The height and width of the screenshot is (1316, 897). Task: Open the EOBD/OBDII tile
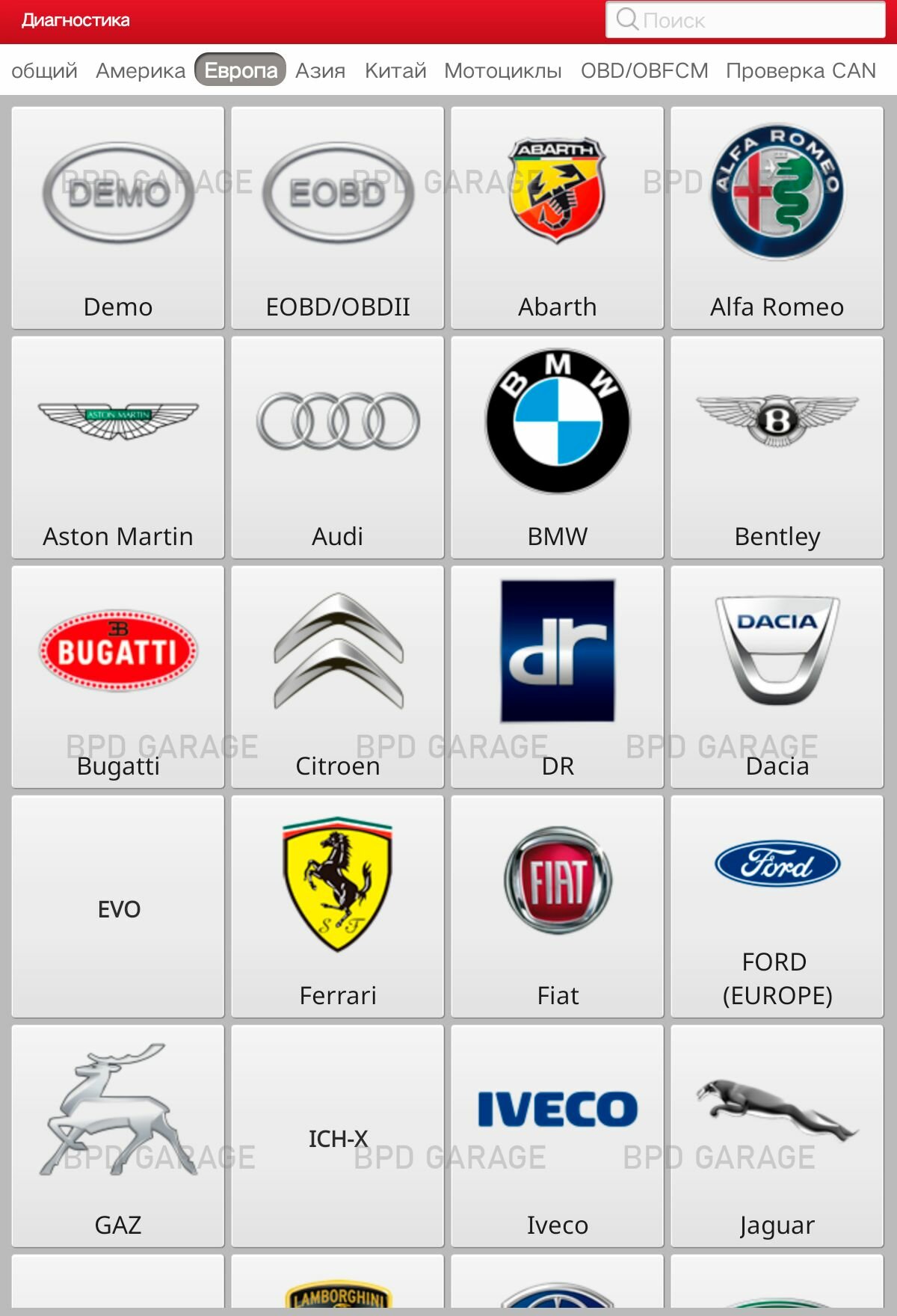(338, 218)
